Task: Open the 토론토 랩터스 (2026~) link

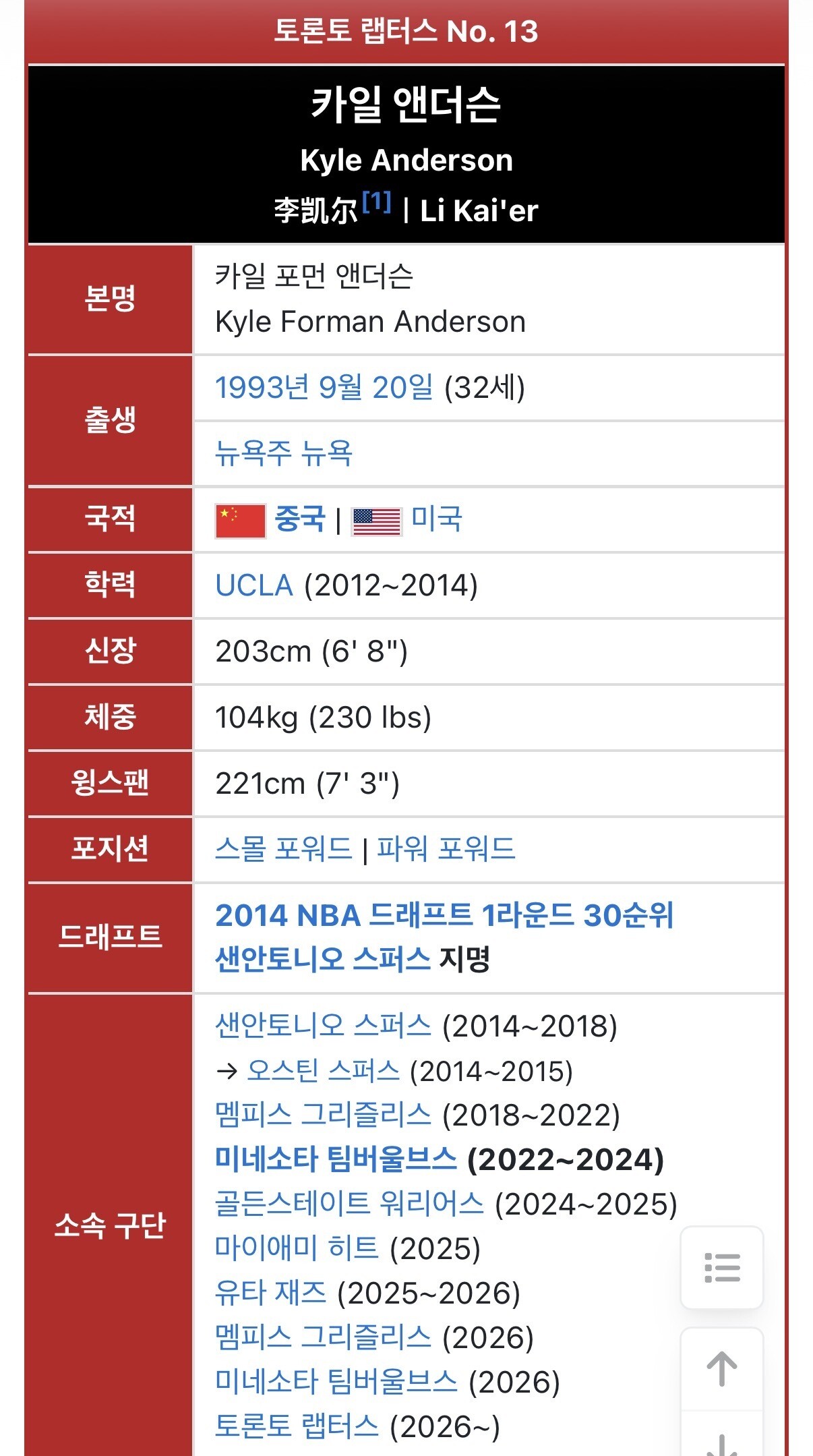Action: [297, 1426]
